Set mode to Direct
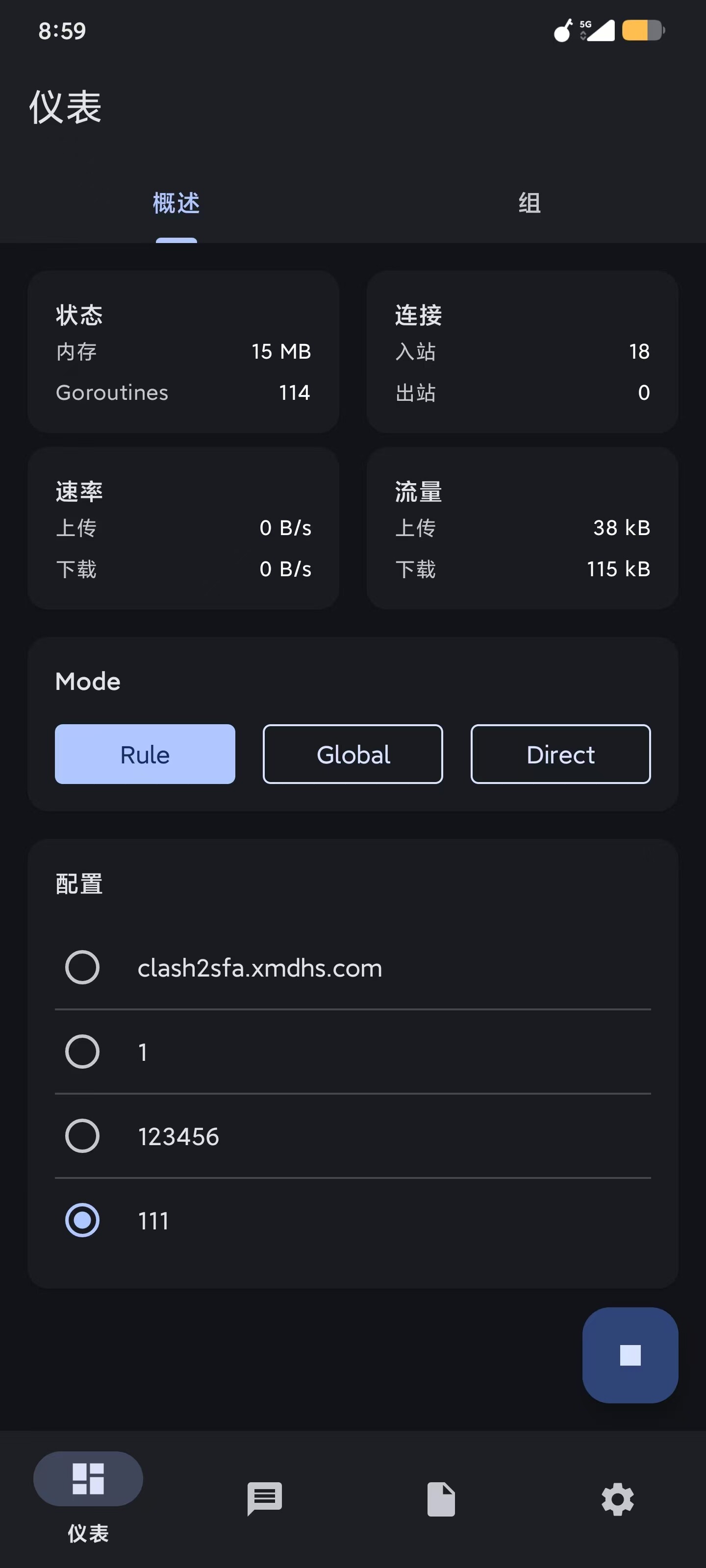 pyautogui.click(x=560, y=754)
